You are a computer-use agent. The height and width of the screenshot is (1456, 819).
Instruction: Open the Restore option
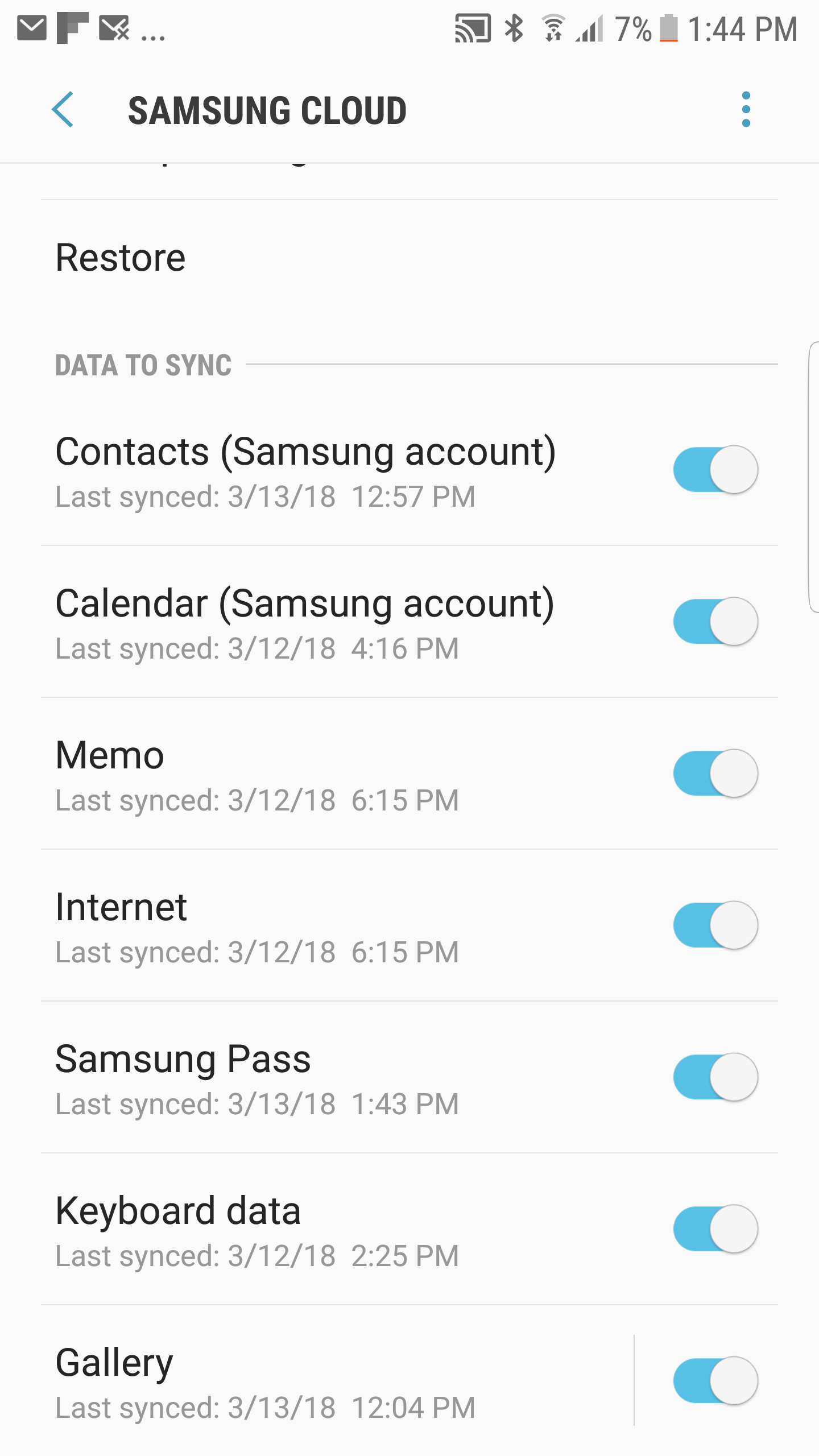tap(409, 258)
